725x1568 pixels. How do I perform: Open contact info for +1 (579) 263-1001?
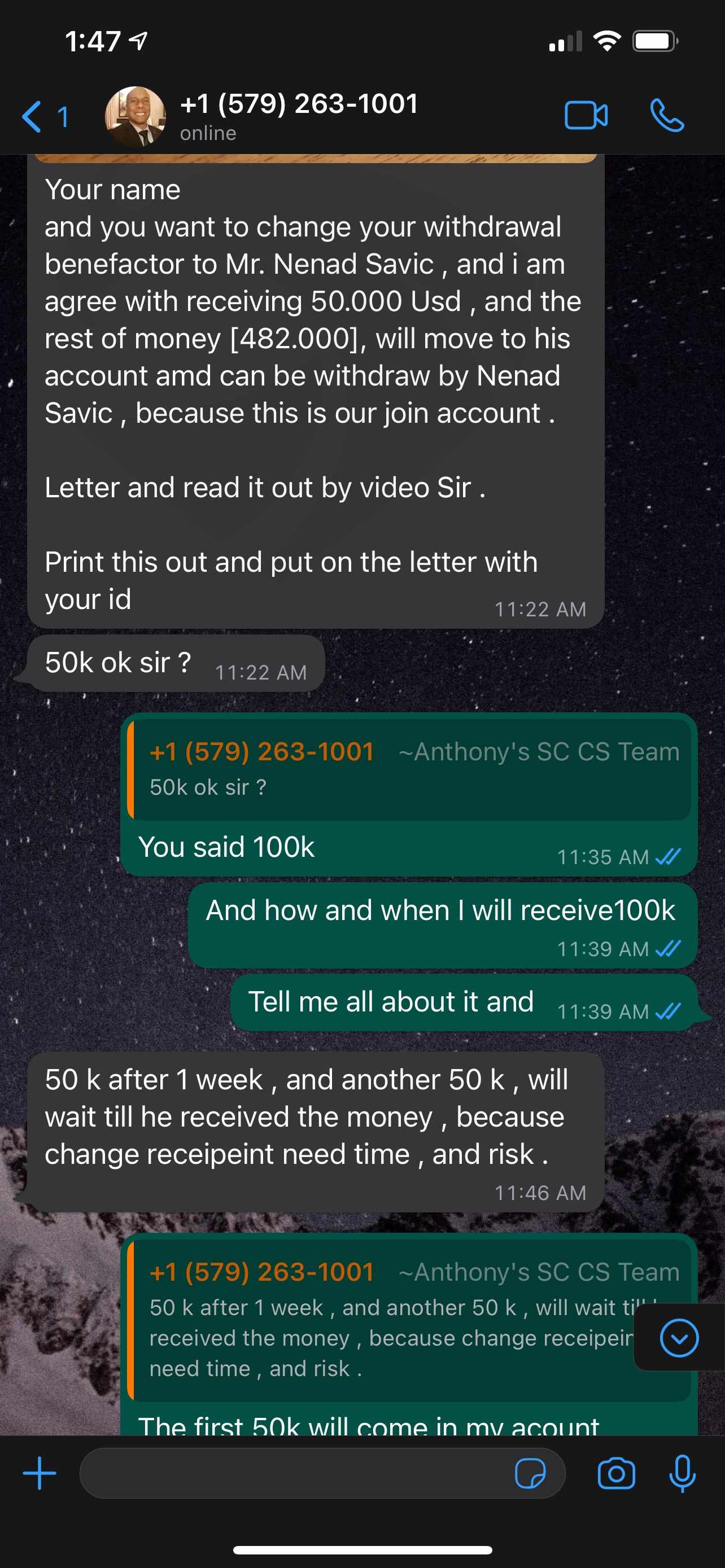pyautogui.click(x=298, y=116)
